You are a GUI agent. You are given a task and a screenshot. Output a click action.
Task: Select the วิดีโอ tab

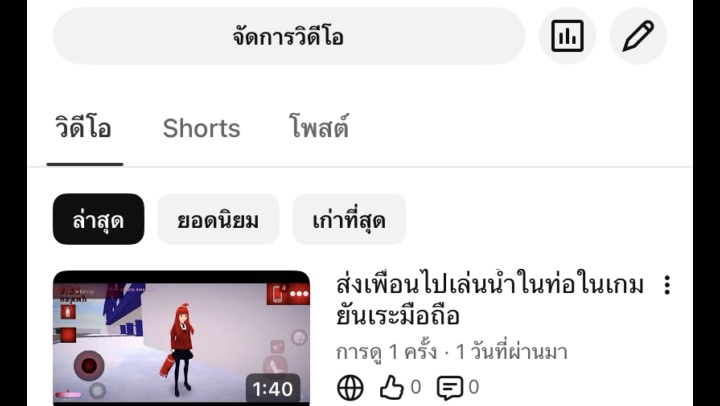(83, 128)
